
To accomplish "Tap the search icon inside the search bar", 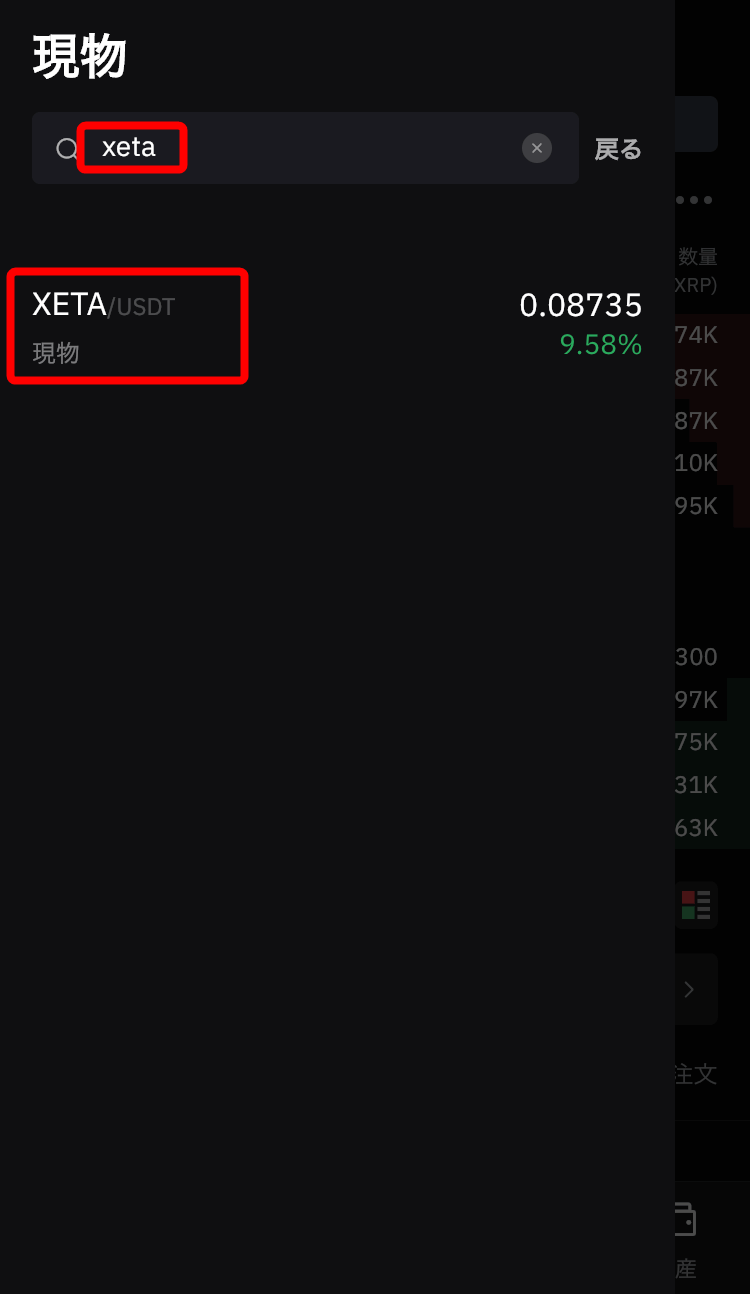I will tap(66, 148).
